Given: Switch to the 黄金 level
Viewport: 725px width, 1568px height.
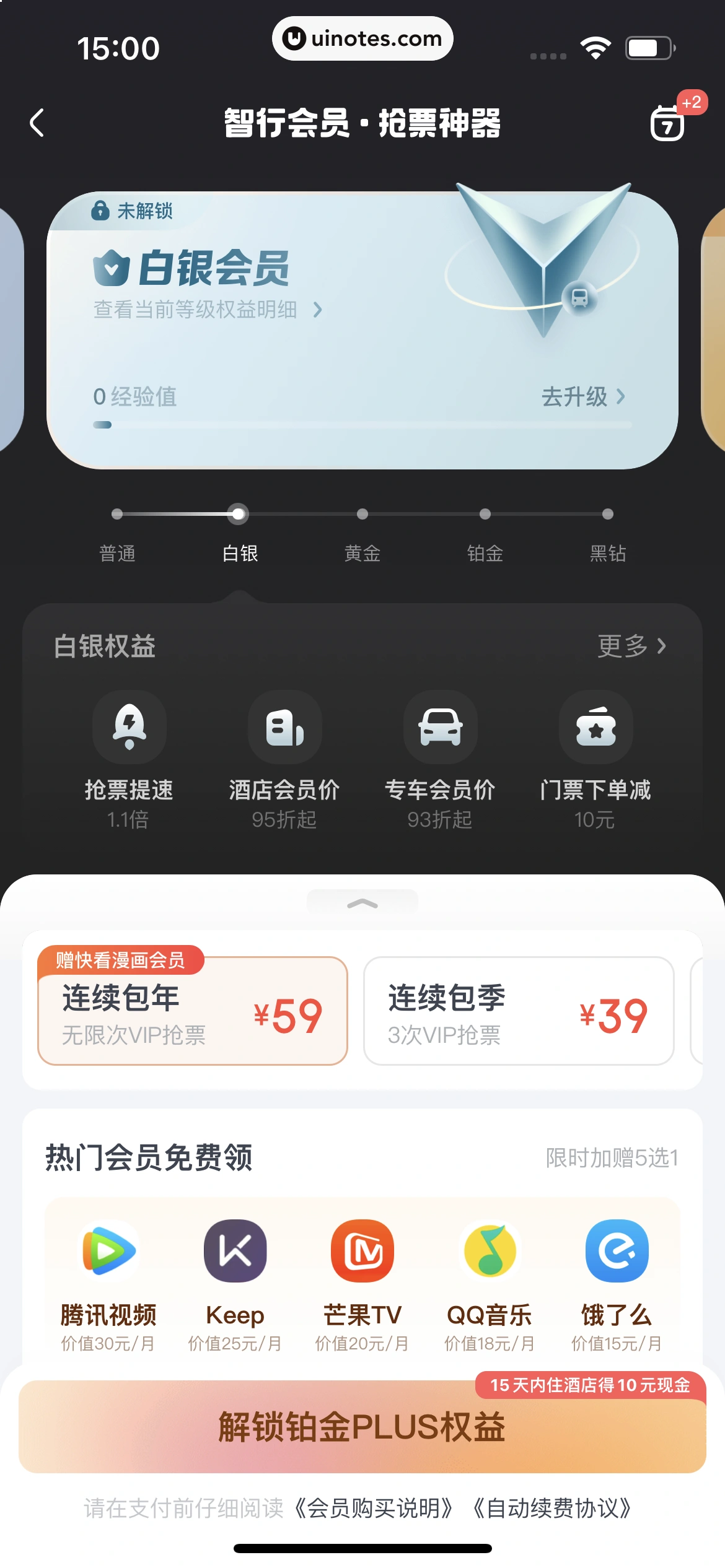Looking at the screenshot, I should (x=362, y=552).
